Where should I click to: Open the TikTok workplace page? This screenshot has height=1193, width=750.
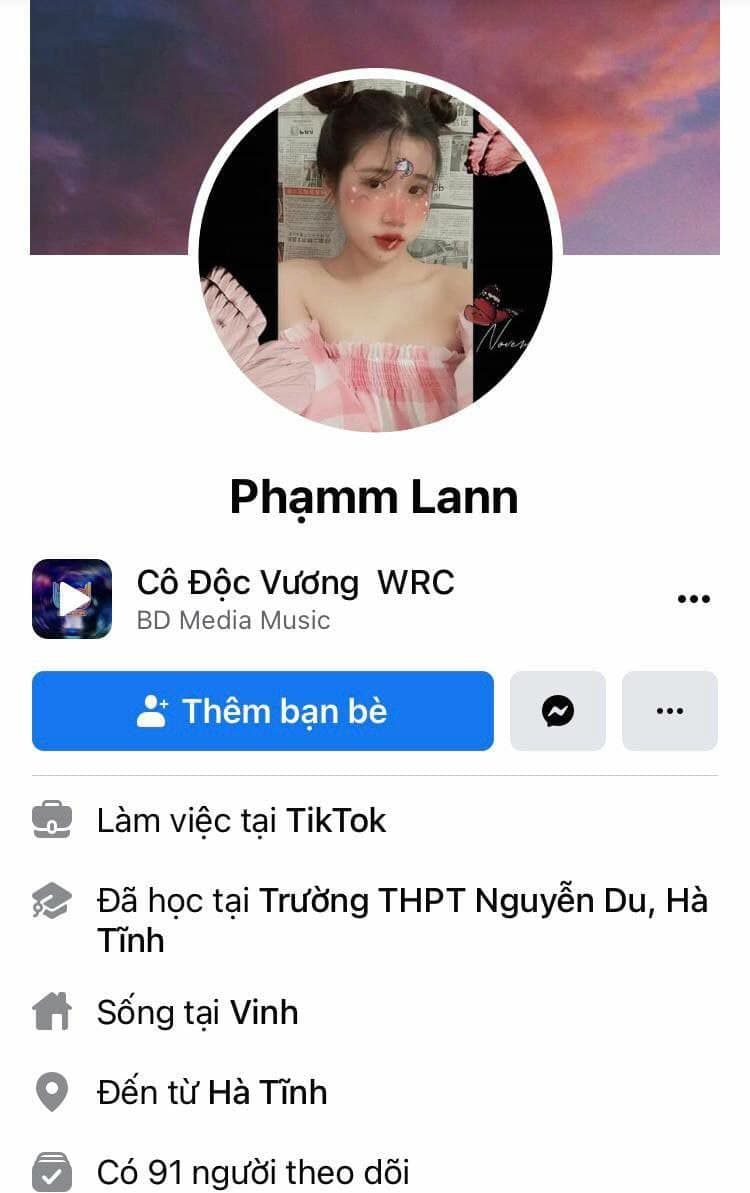336,821
